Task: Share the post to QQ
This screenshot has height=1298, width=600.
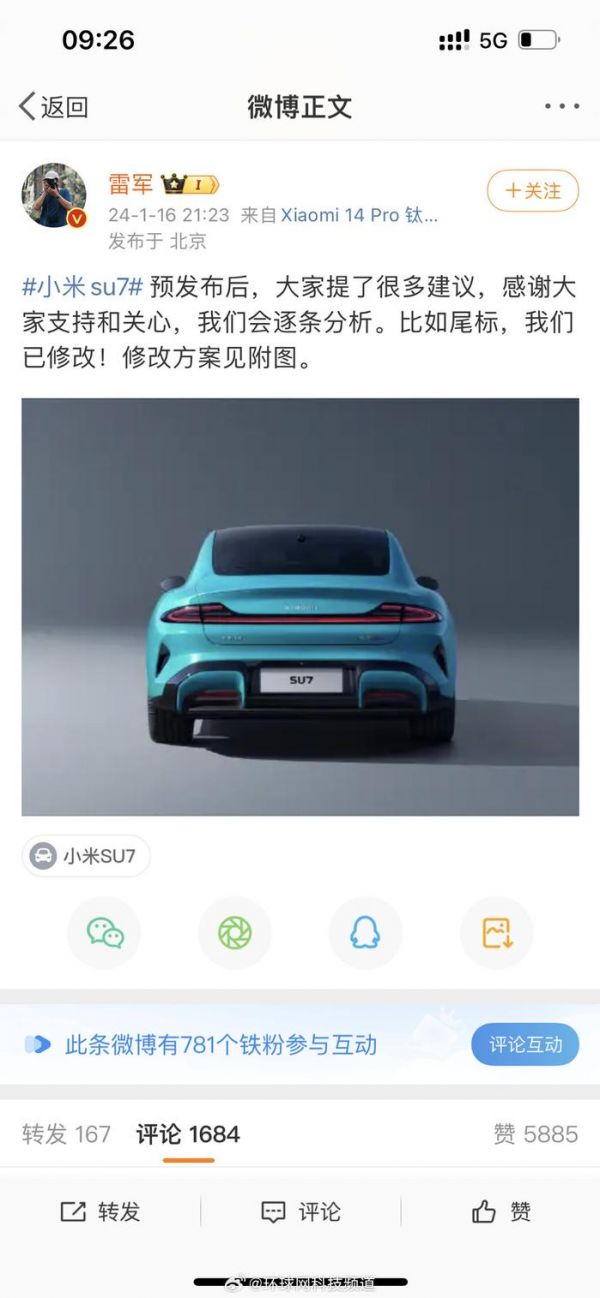Action: pos(365,933)
